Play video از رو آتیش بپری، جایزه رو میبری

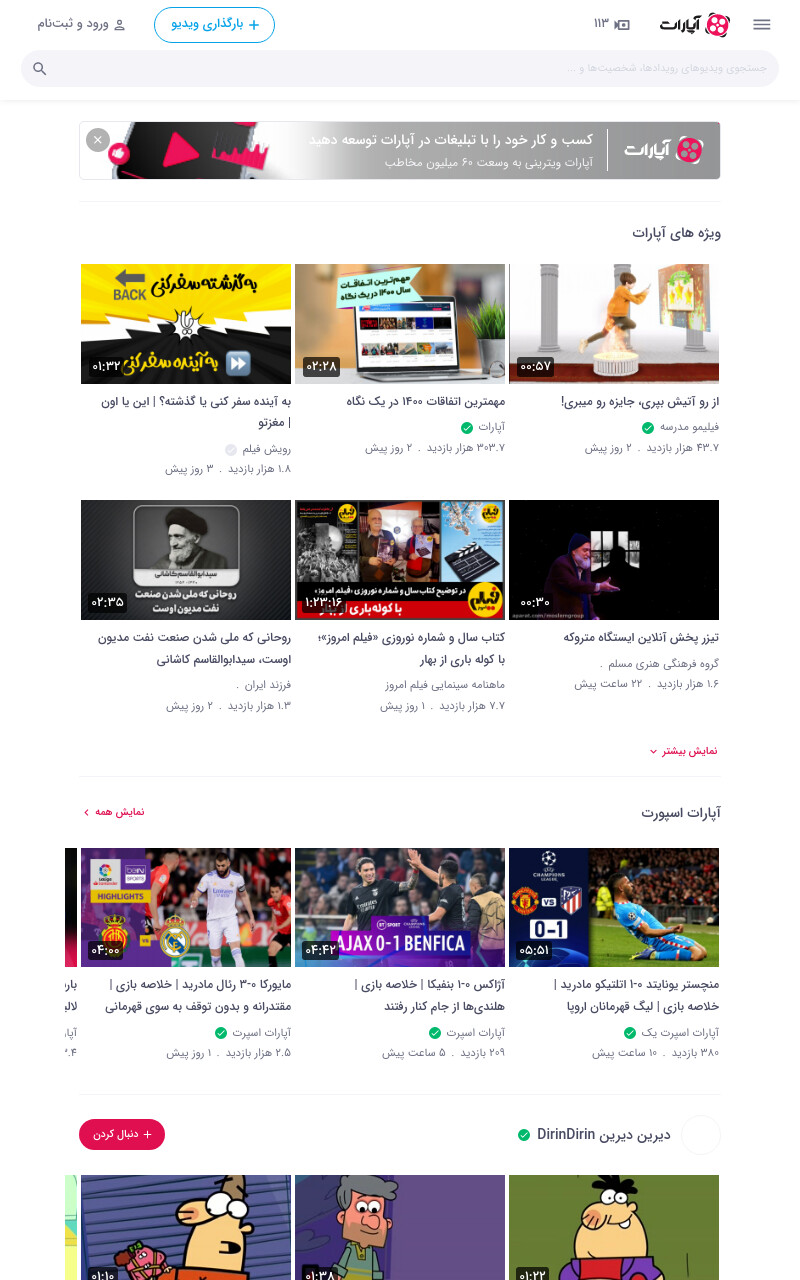coord(614,324)
